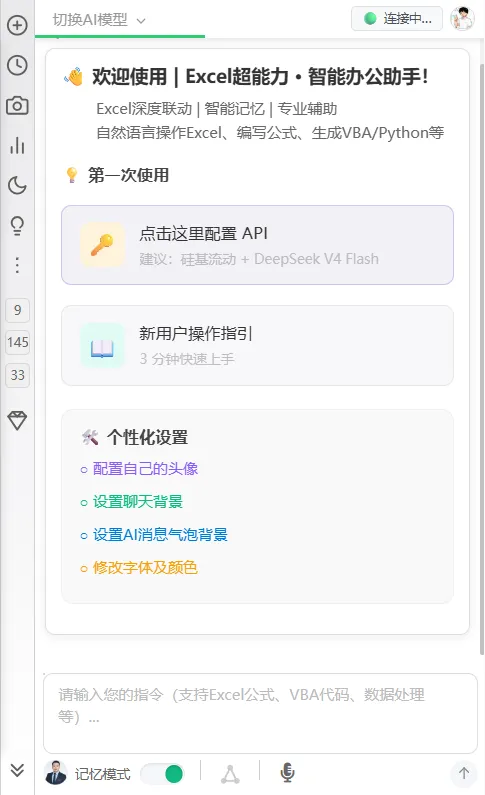Open the diamond premium icon

17,420
